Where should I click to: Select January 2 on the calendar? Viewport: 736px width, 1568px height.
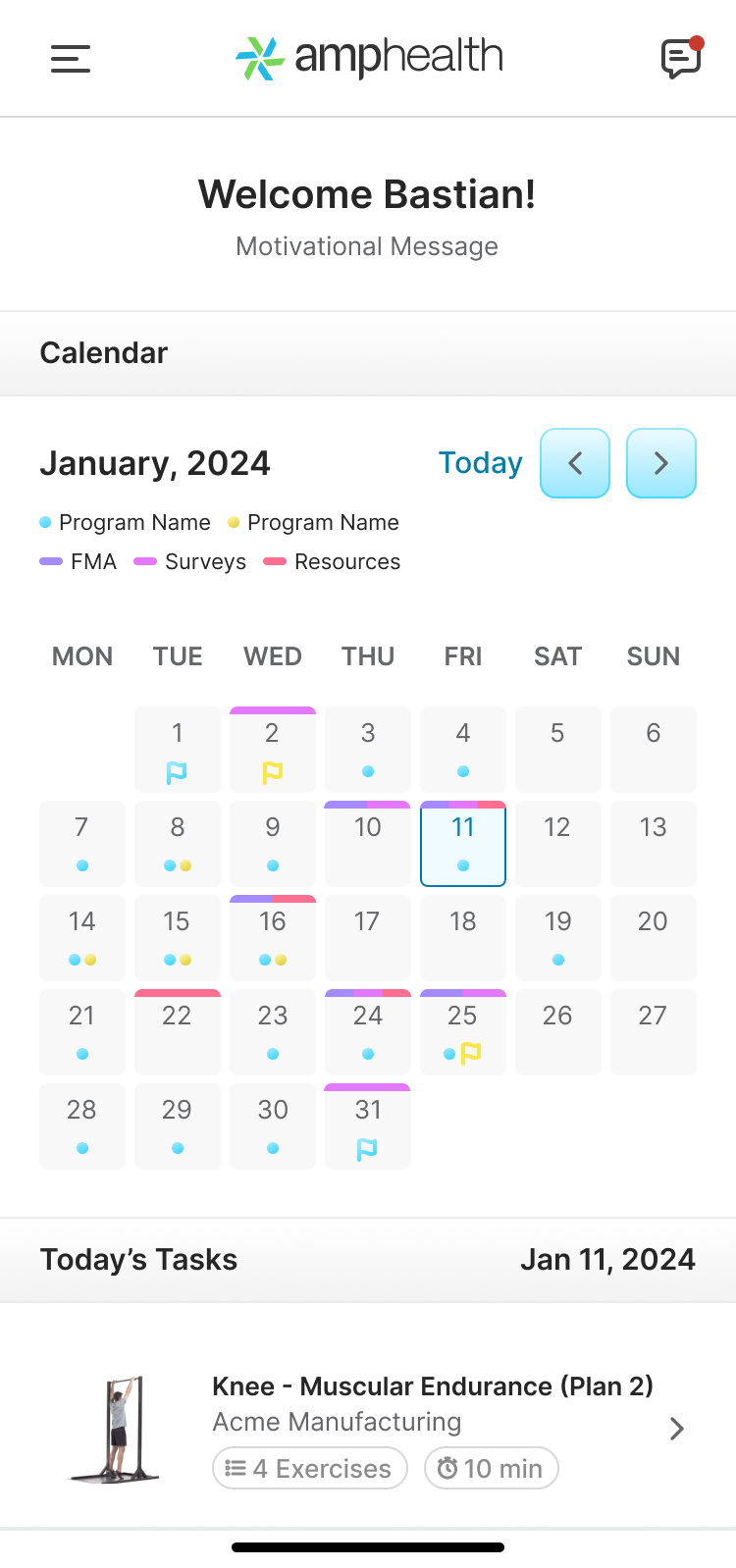click(x=273, y=750)
